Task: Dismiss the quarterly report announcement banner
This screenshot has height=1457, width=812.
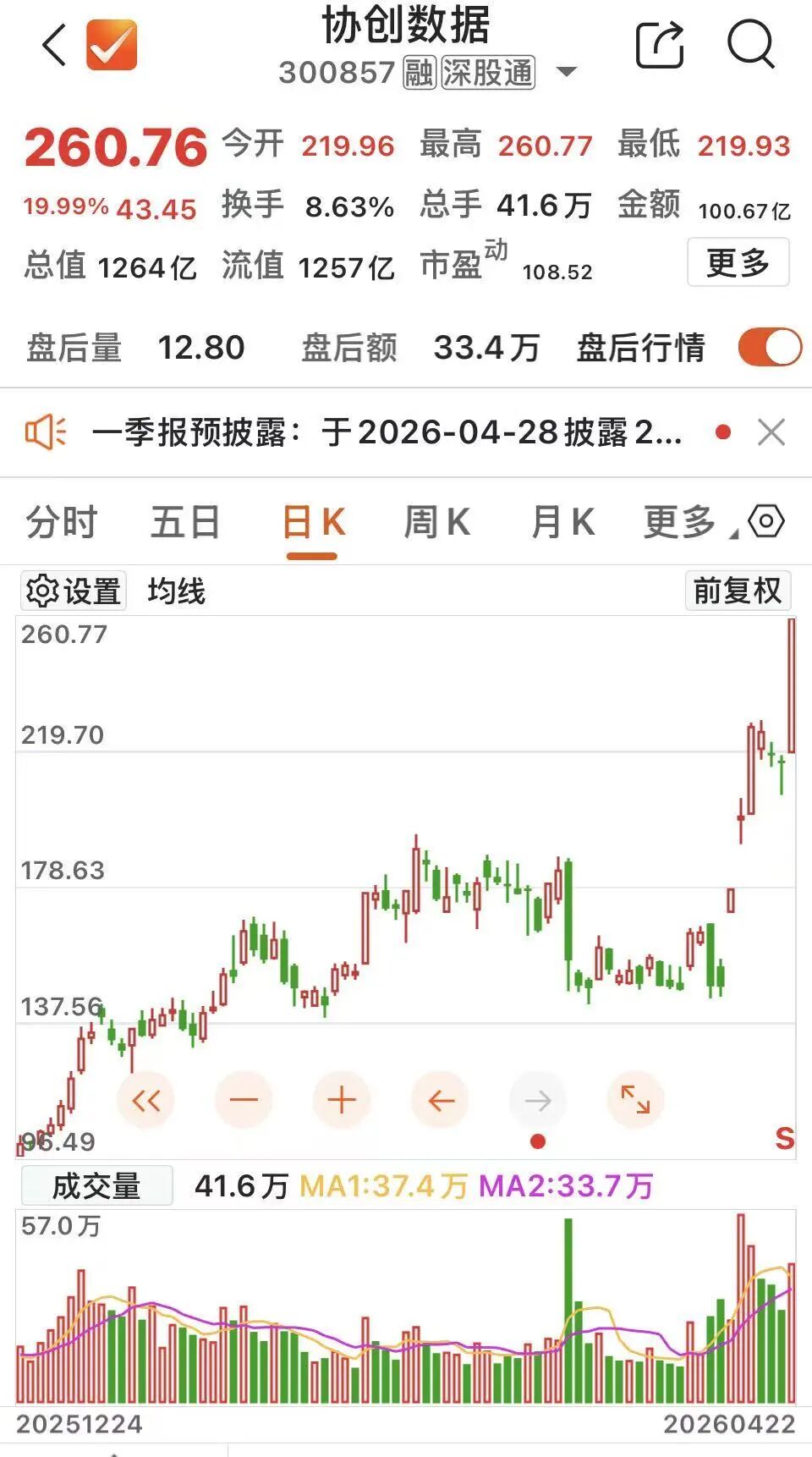Action: point(771,432)
